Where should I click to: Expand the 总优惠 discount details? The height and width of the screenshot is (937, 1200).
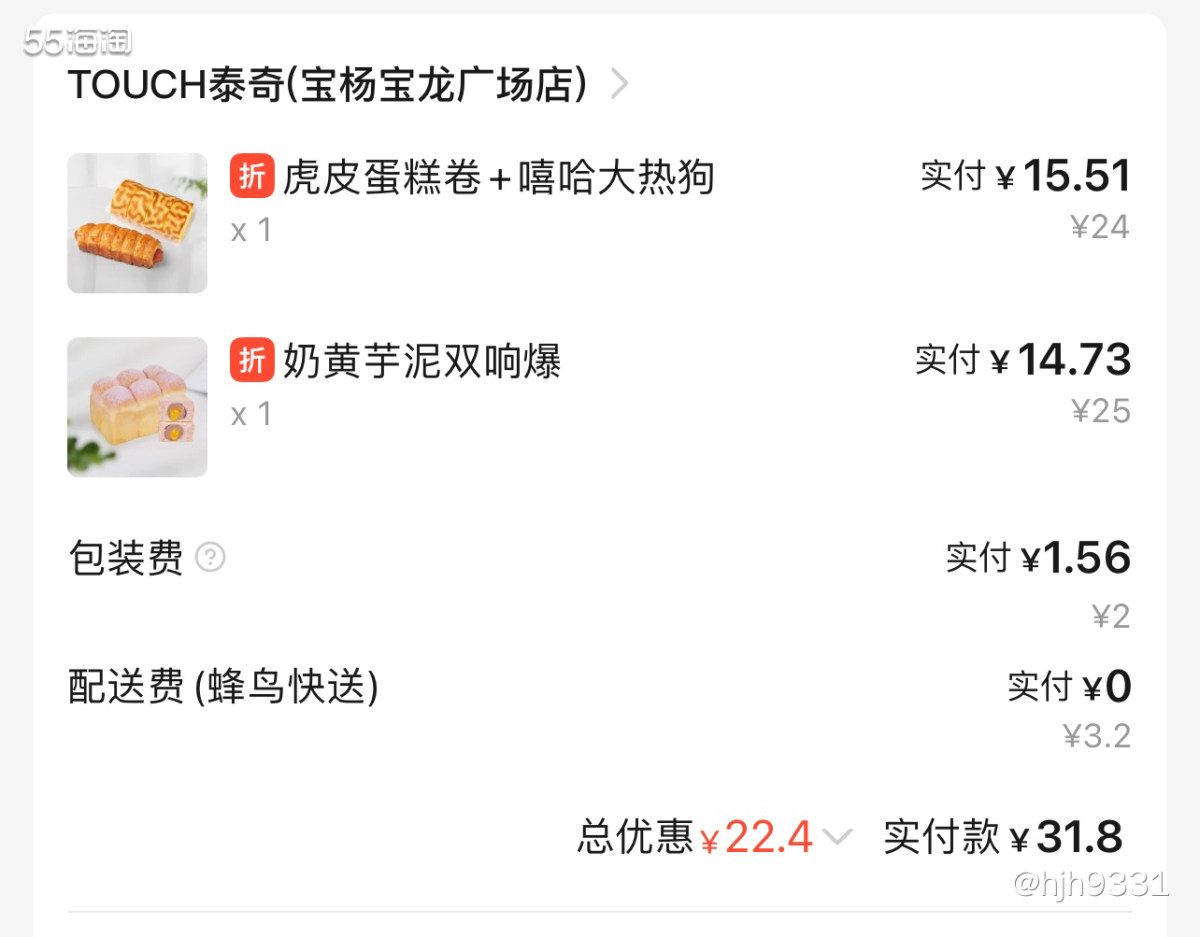(x=836, y=836)
